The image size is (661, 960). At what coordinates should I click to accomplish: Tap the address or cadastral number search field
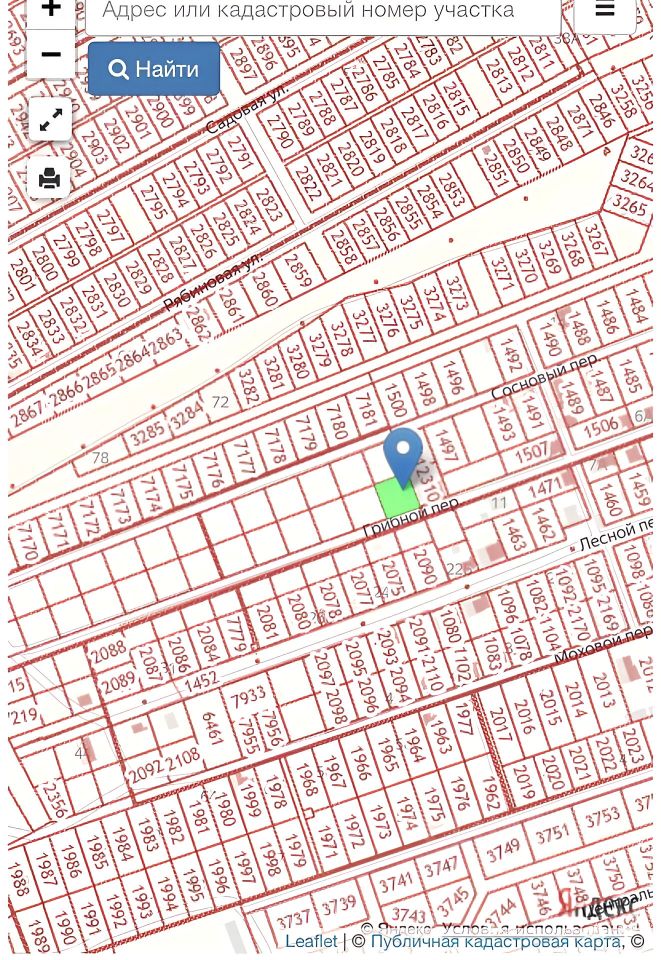click(322, 13)
